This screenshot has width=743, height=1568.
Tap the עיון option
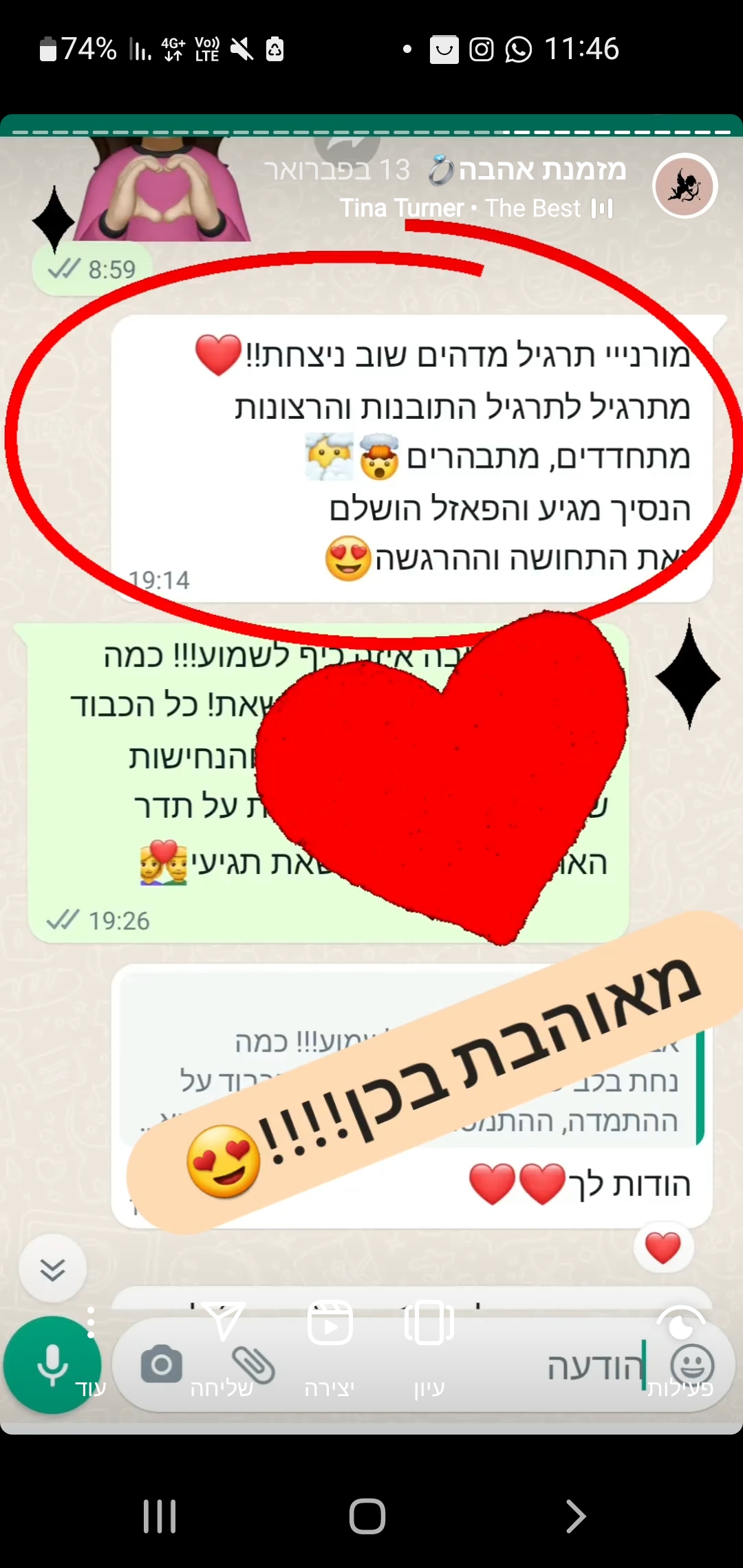coord(429,1347)
